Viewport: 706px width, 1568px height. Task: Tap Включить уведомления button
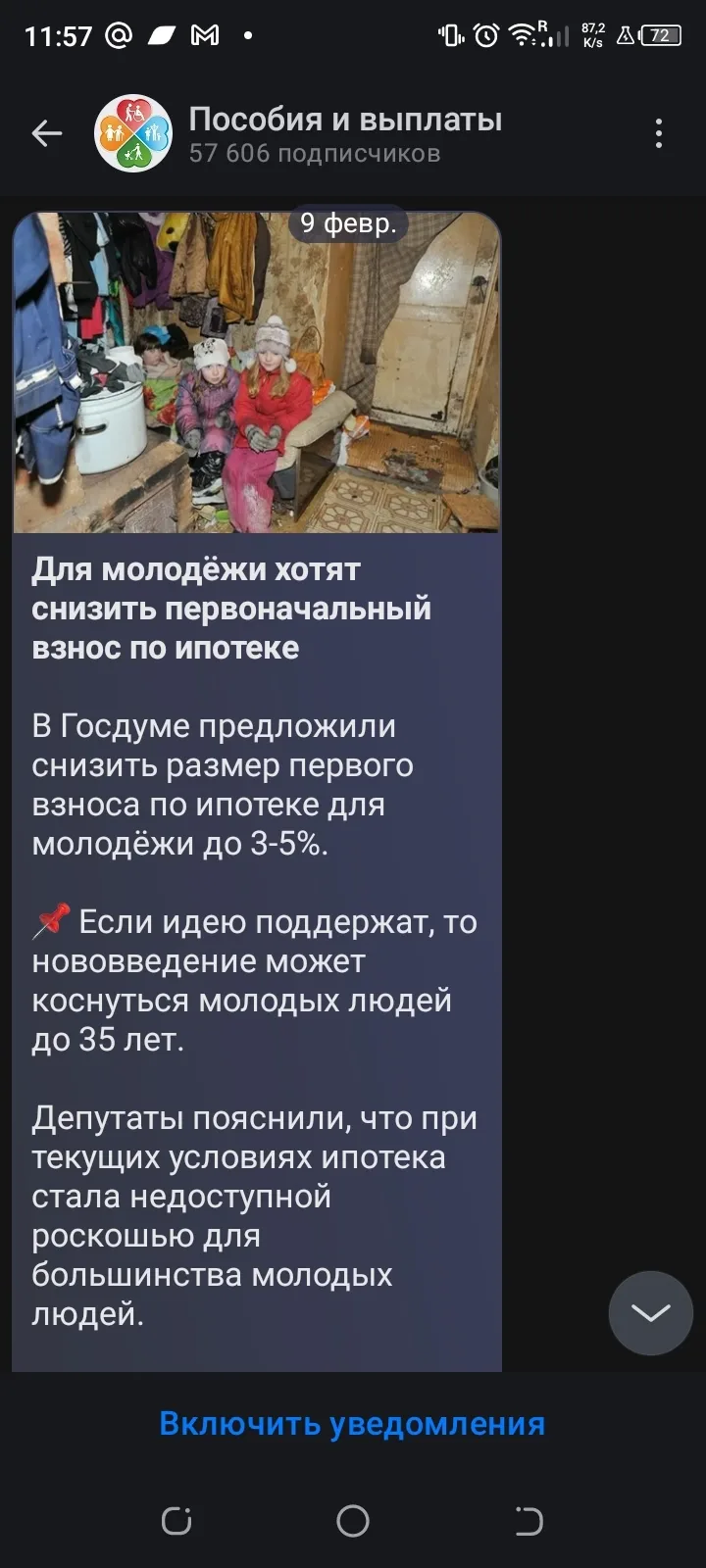point(352,1423)
